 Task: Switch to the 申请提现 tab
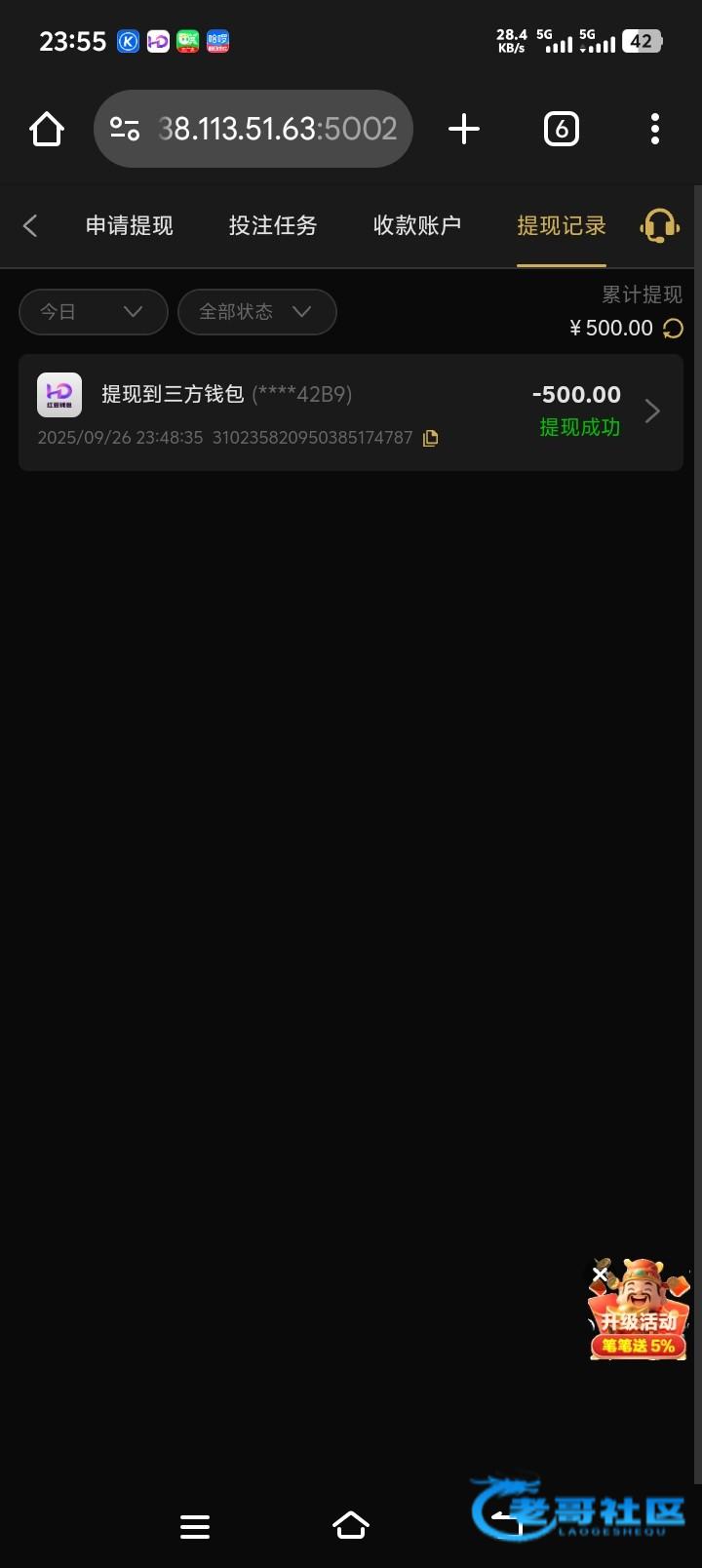tap(129, 226)
